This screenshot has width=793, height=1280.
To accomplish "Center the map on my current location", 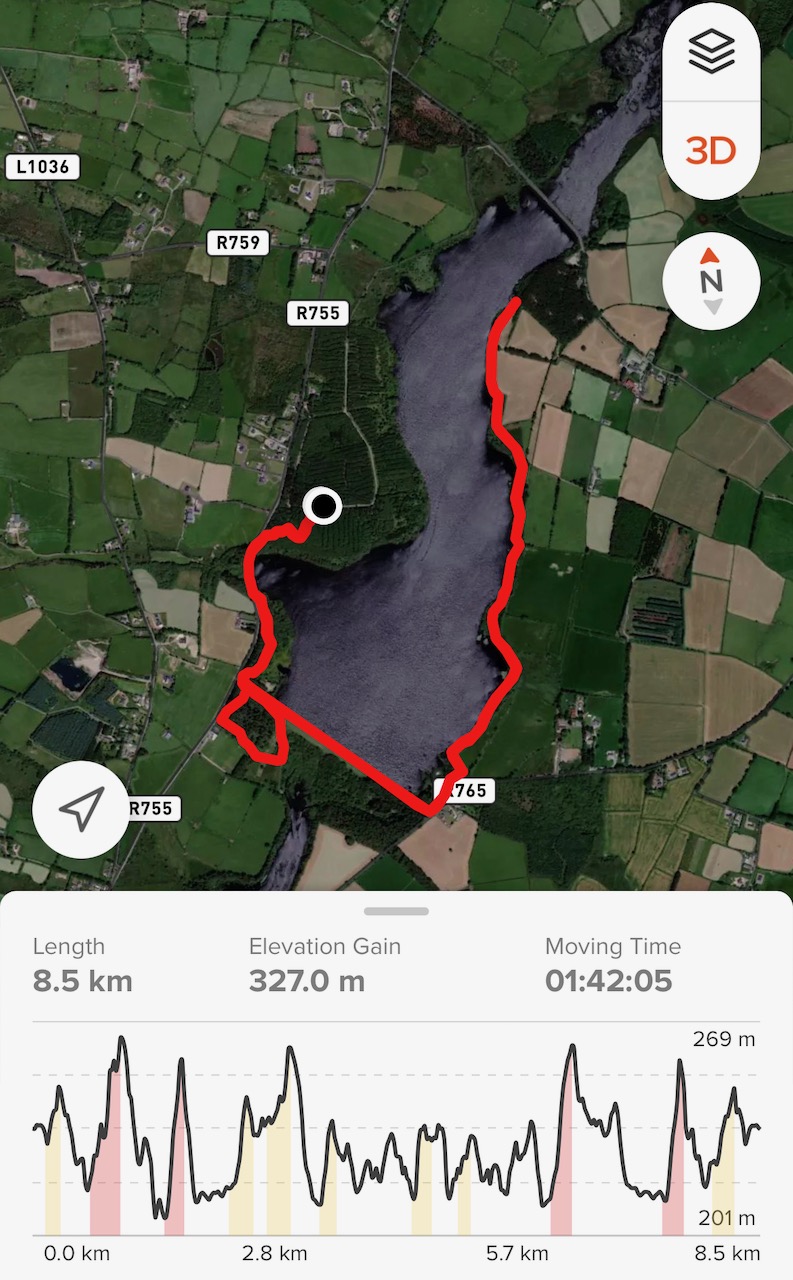I will coord(81,808).
